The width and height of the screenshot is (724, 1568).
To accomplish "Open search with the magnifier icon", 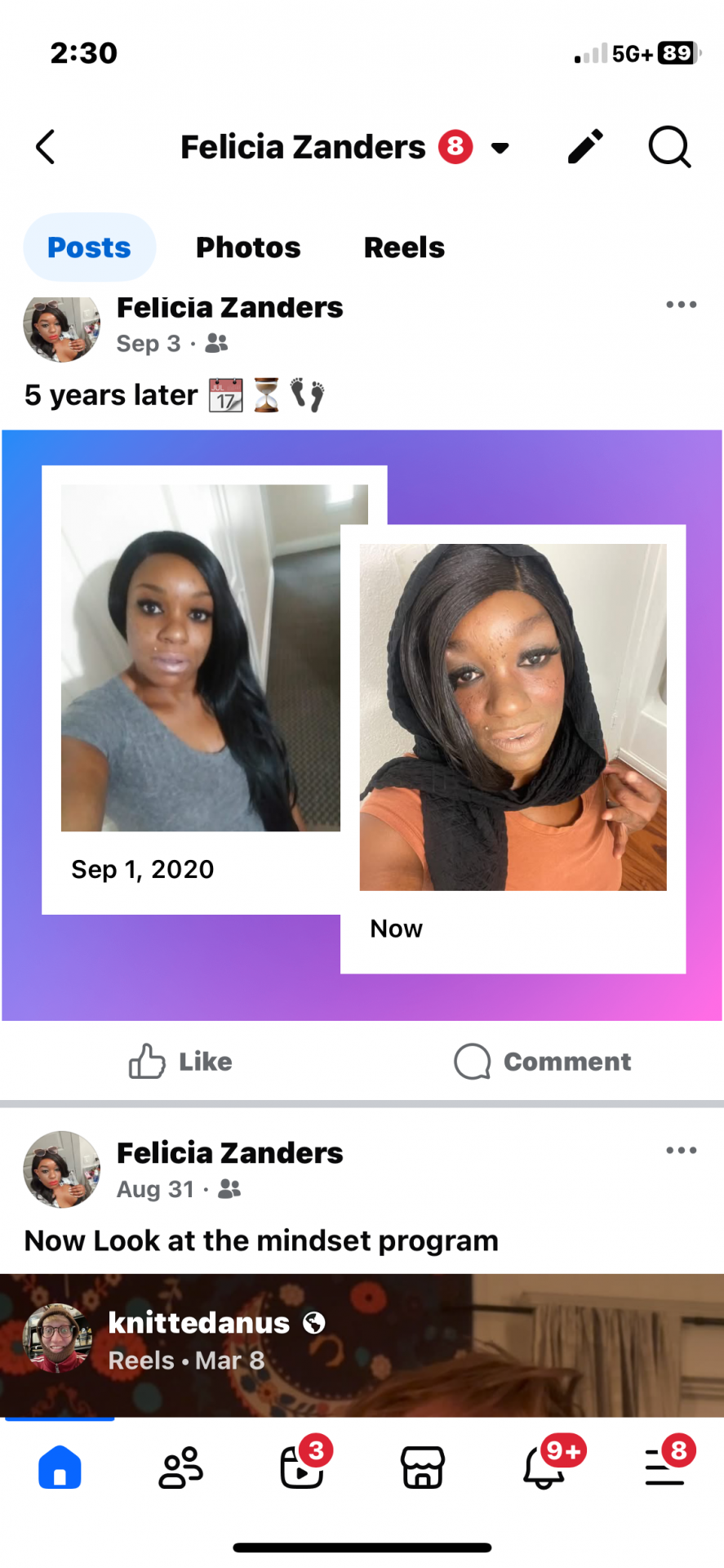I will tap(669, 147).
